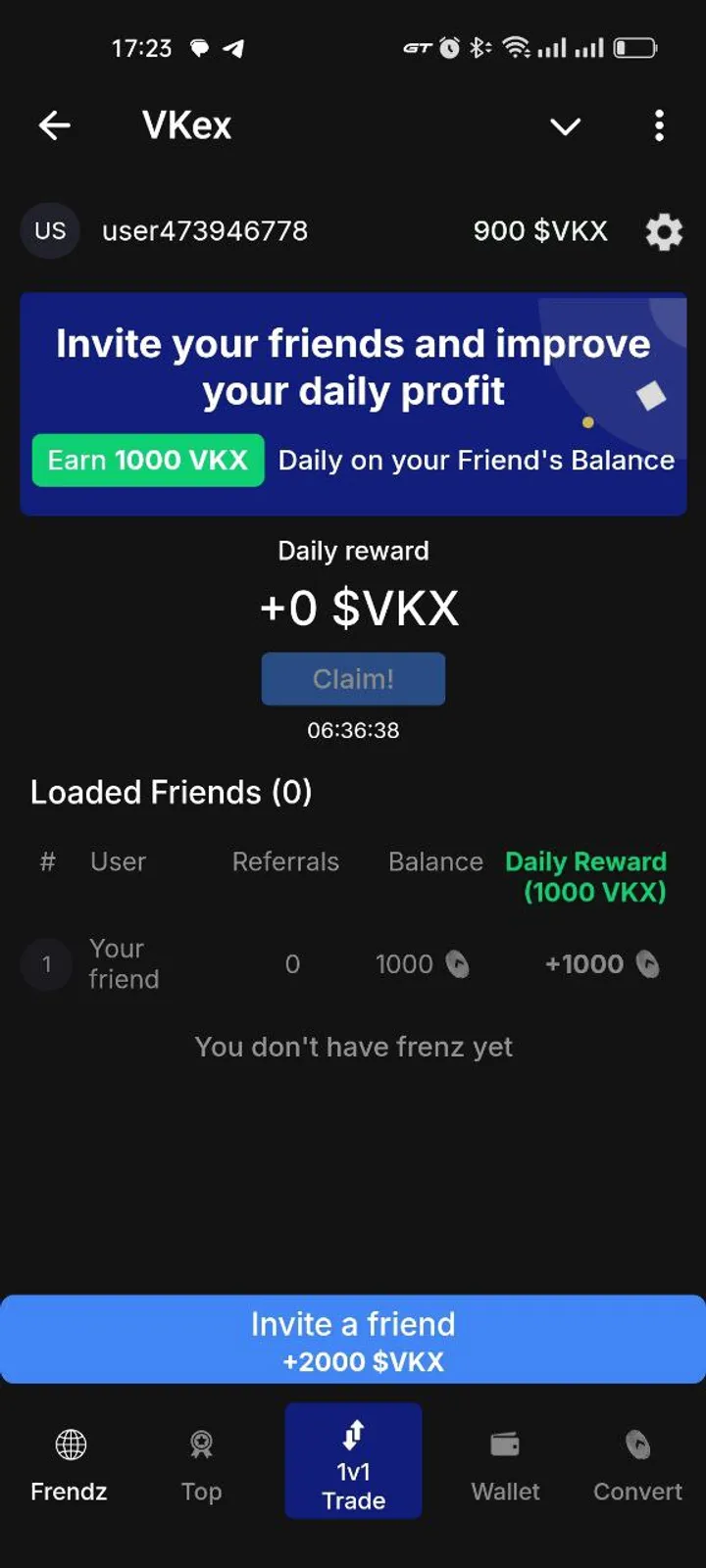Screen dimensions: 706x1568
Task: Open the Wallet icon
Action: [x=504, y=1443]
